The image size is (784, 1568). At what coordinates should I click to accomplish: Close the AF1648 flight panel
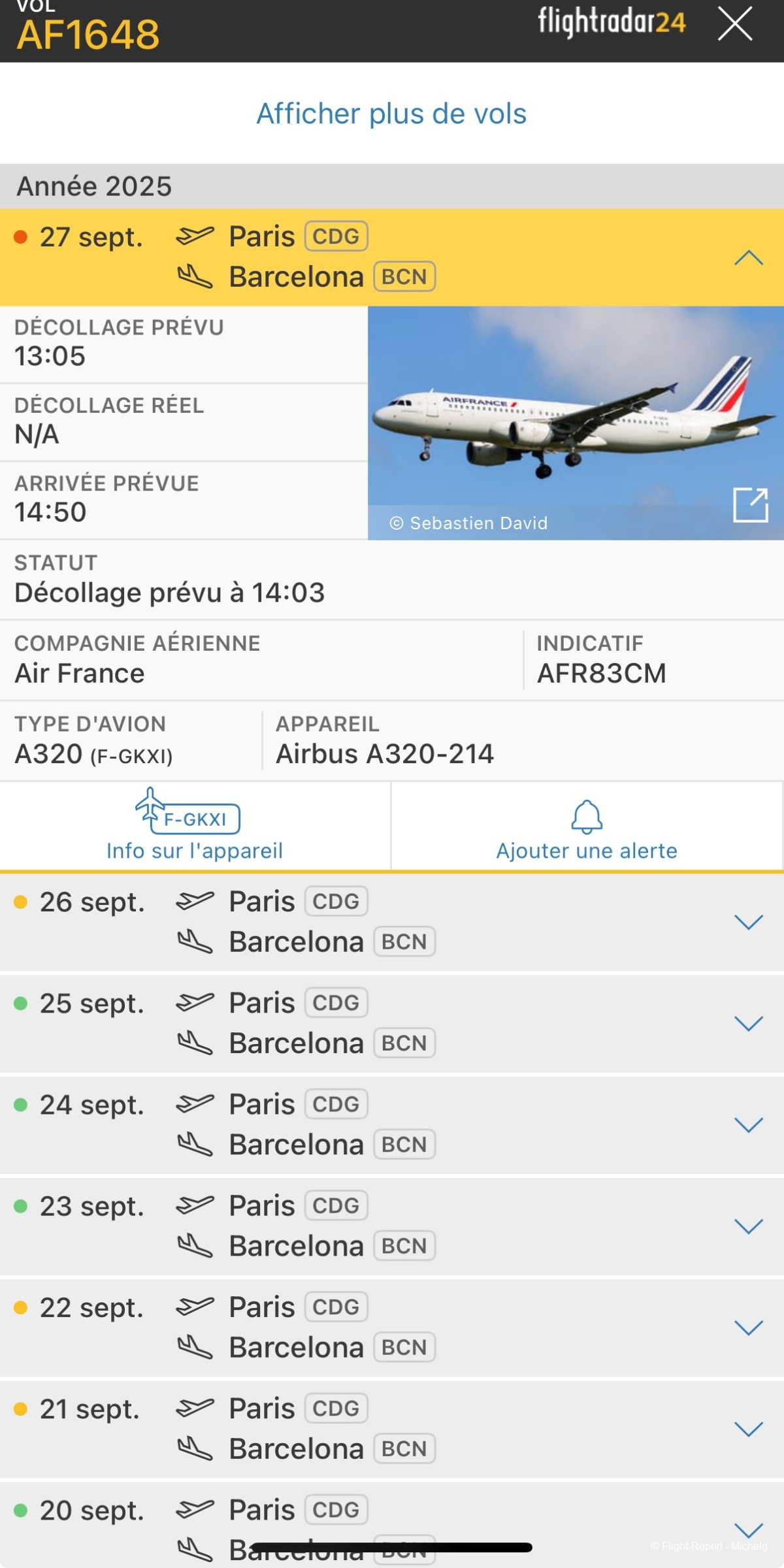pos(735,24)
